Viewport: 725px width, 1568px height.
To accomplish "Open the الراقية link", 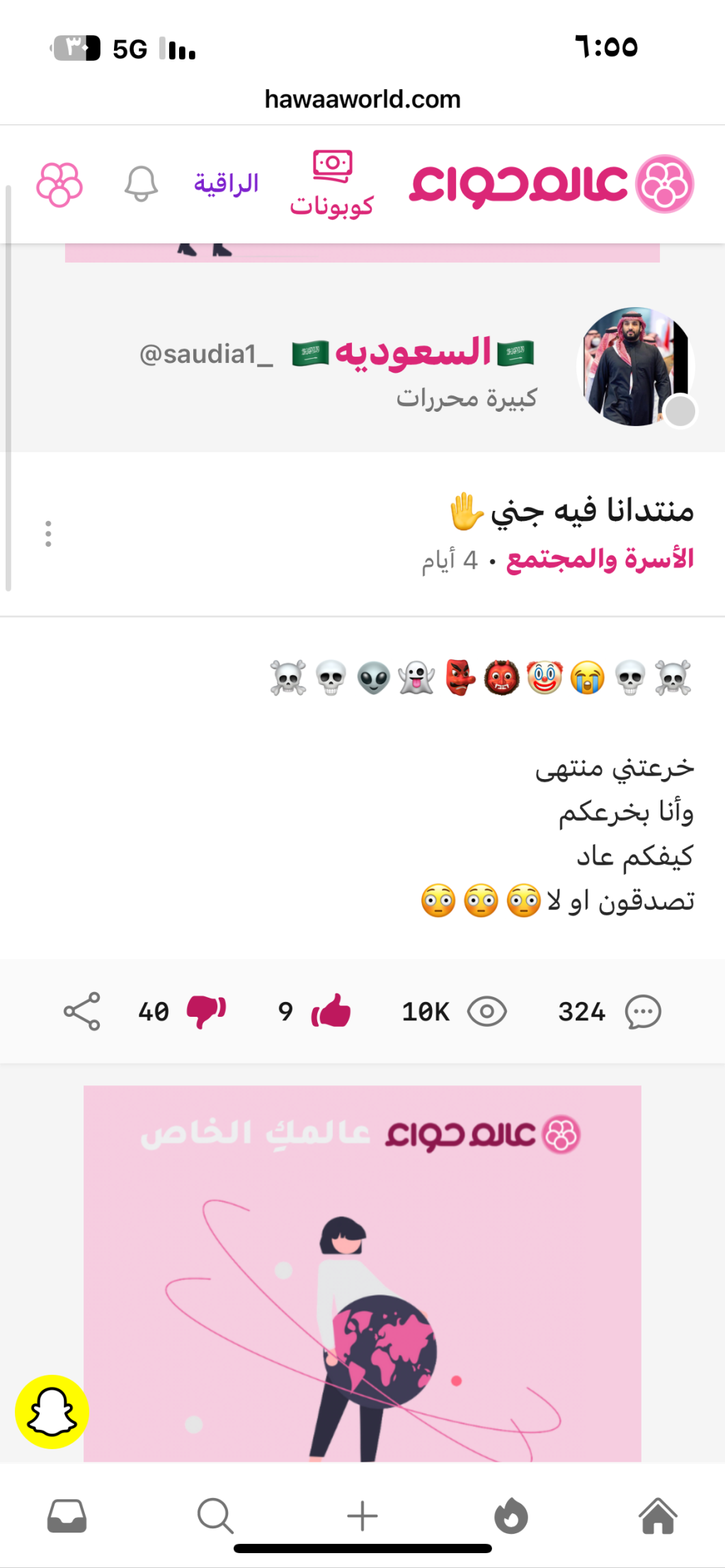I will point(226,184).
